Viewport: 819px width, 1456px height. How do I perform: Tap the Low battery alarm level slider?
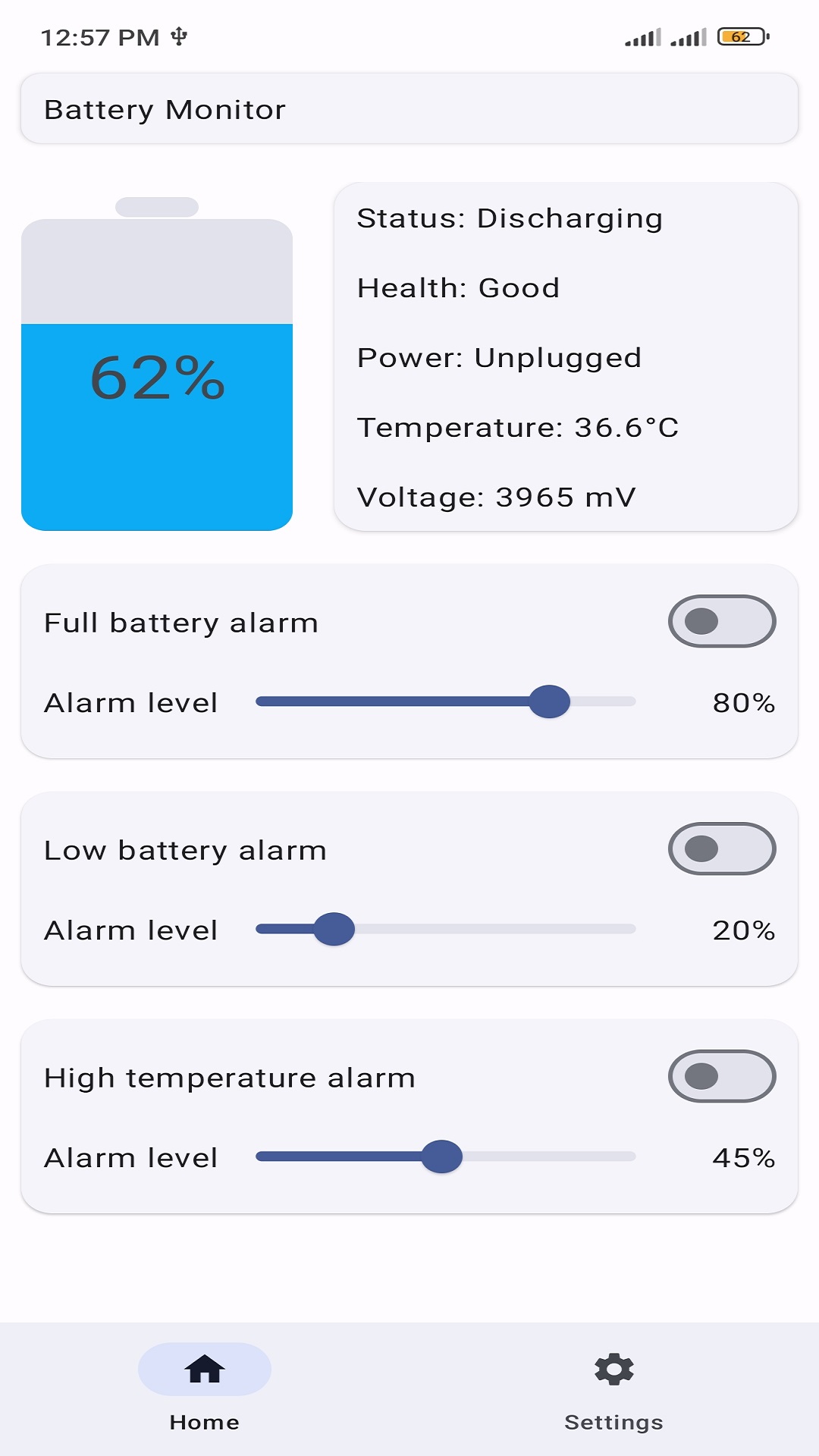pos(446,929)
